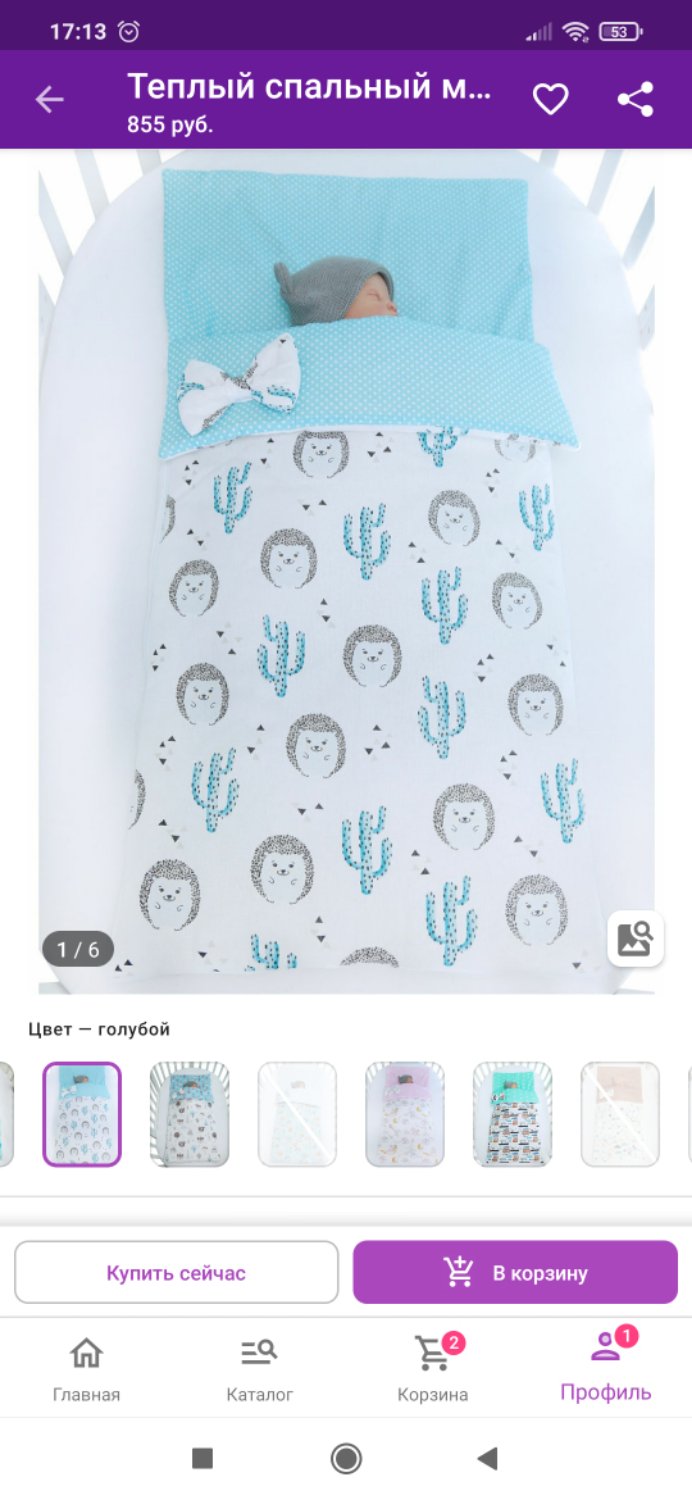692x1500 pixels.
Task: Open the similar image search icon on photo
Action: tap(635, 938)
